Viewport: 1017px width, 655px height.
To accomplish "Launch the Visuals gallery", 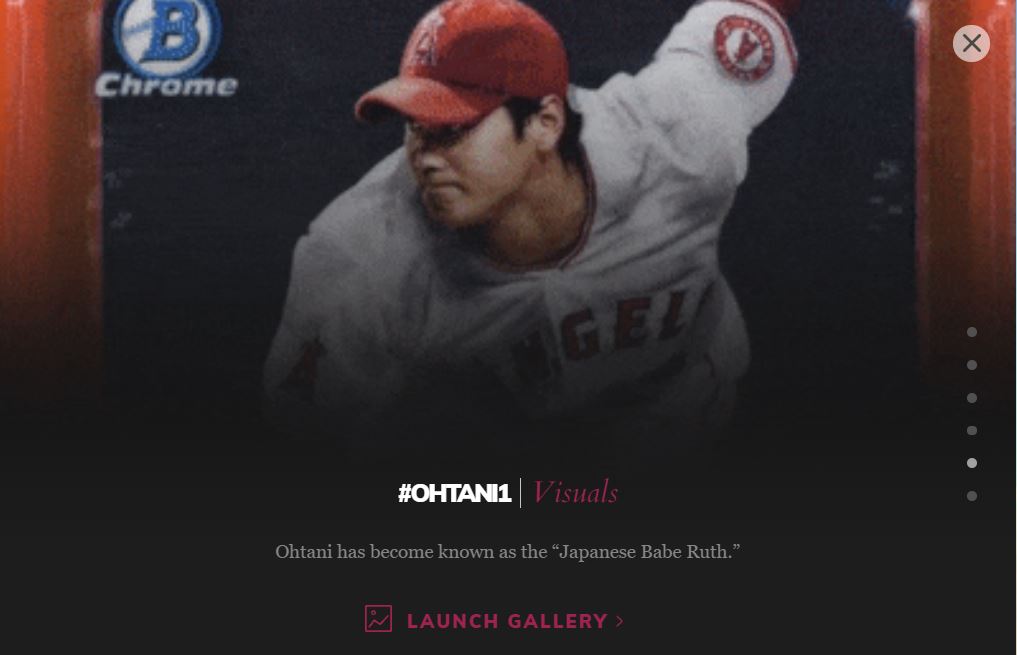I will point(495,620).
